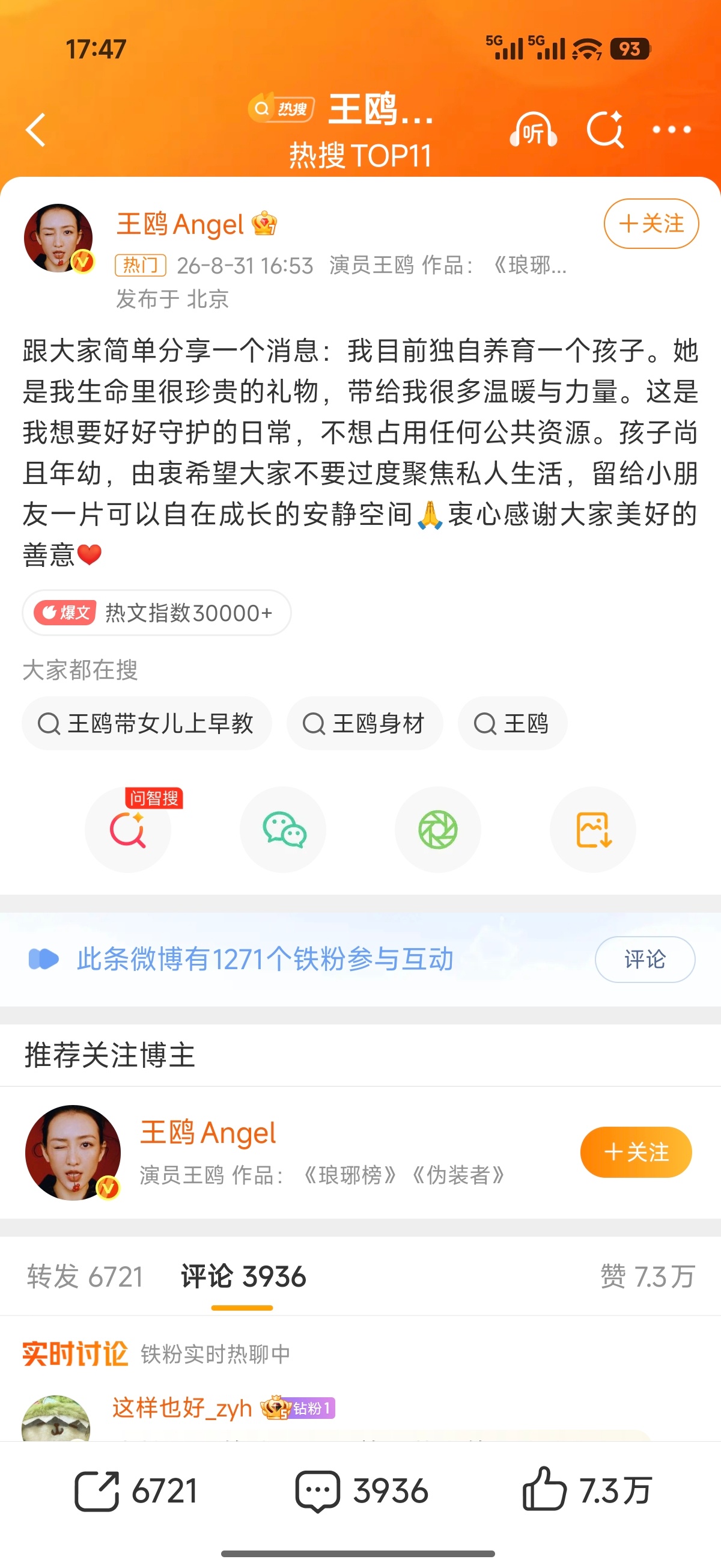This screenshot has width=721, height=1568.
Task: Select the 王鸥 search chip
Action: click(x=513, y=723)
